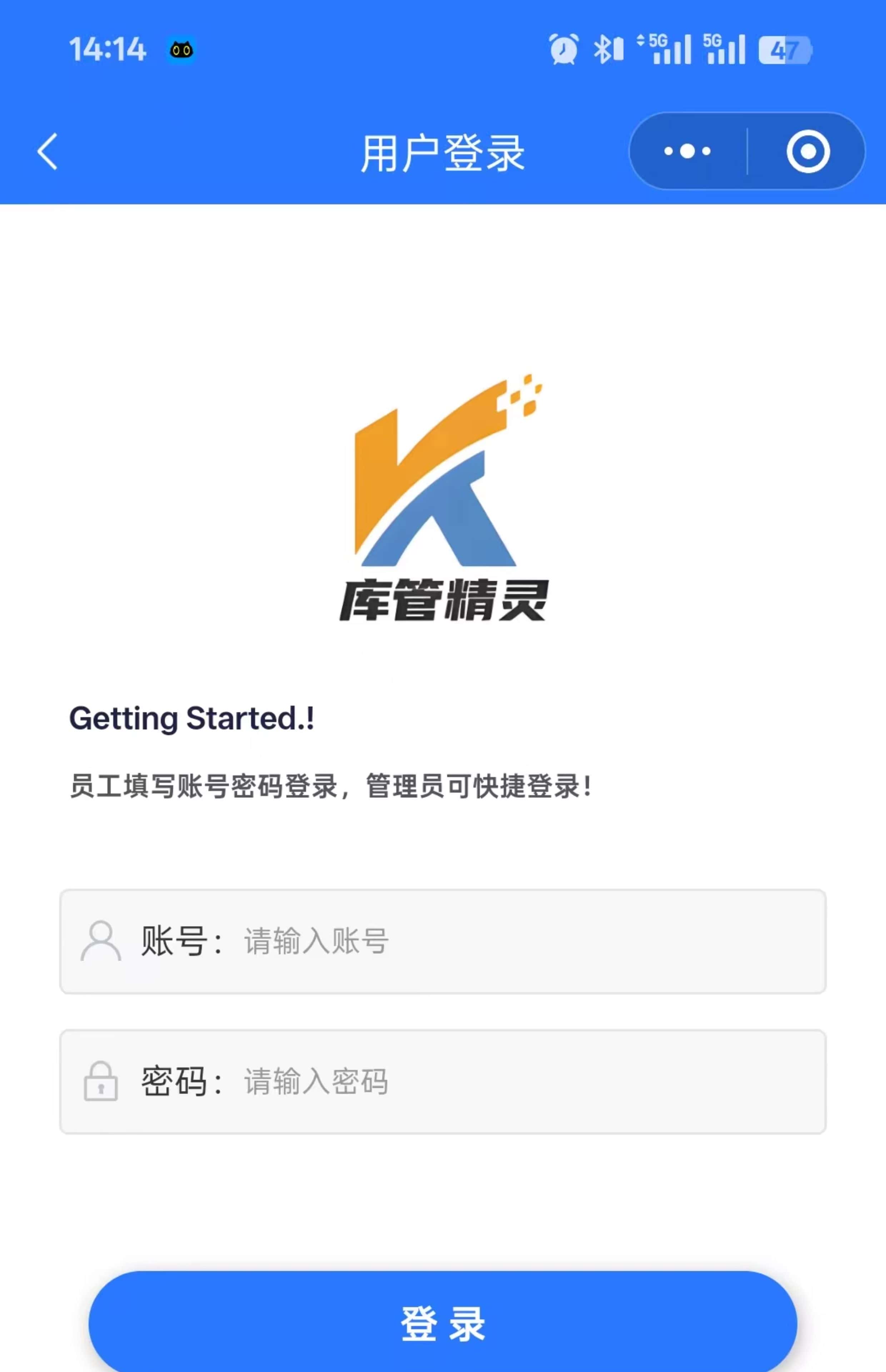Focus the 密码 password input field
Viewport: 886px width, 1372px height.
(518, 1082)
